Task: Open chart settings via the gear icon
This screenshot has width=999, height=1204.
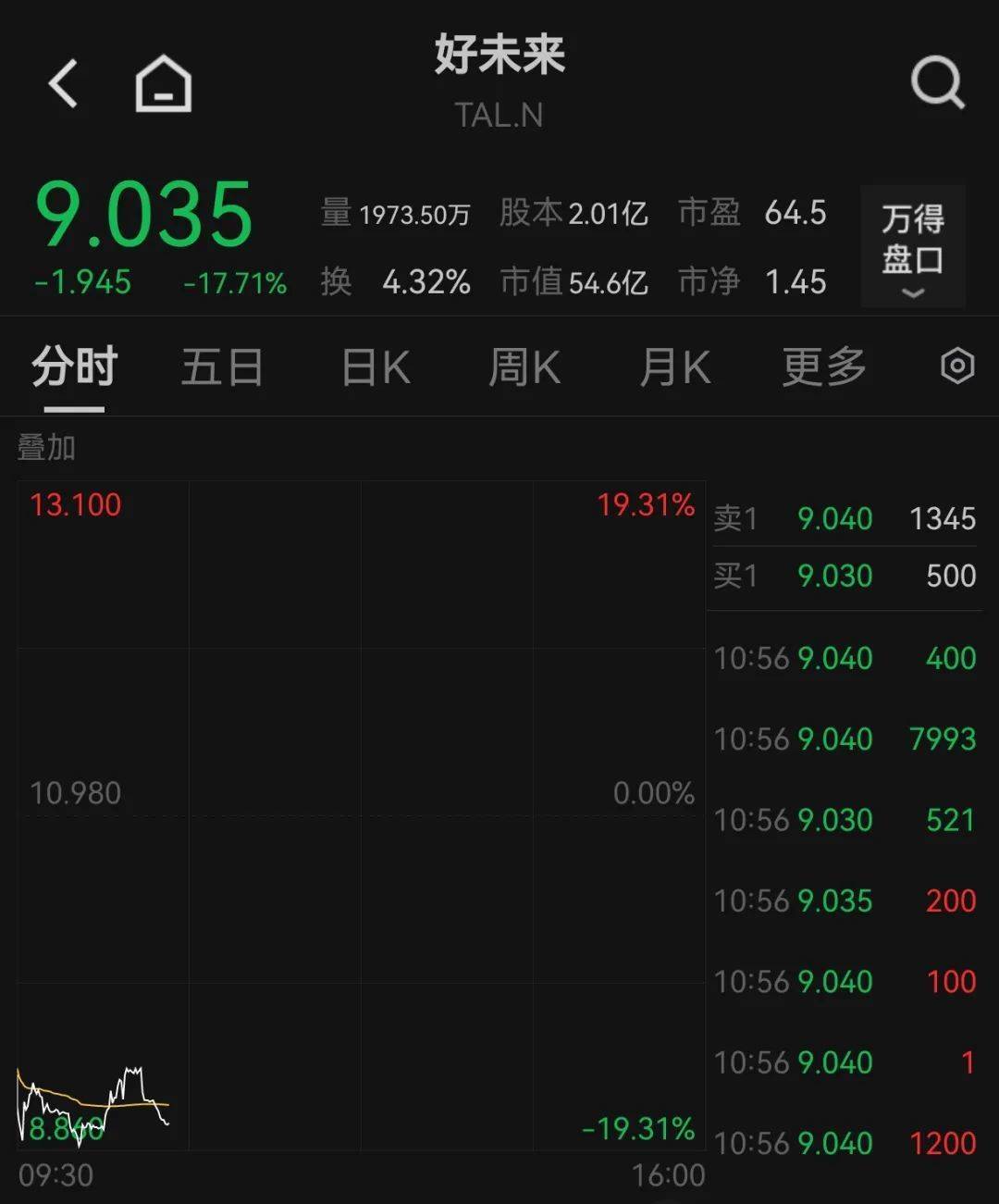Action: pos(957,366)
